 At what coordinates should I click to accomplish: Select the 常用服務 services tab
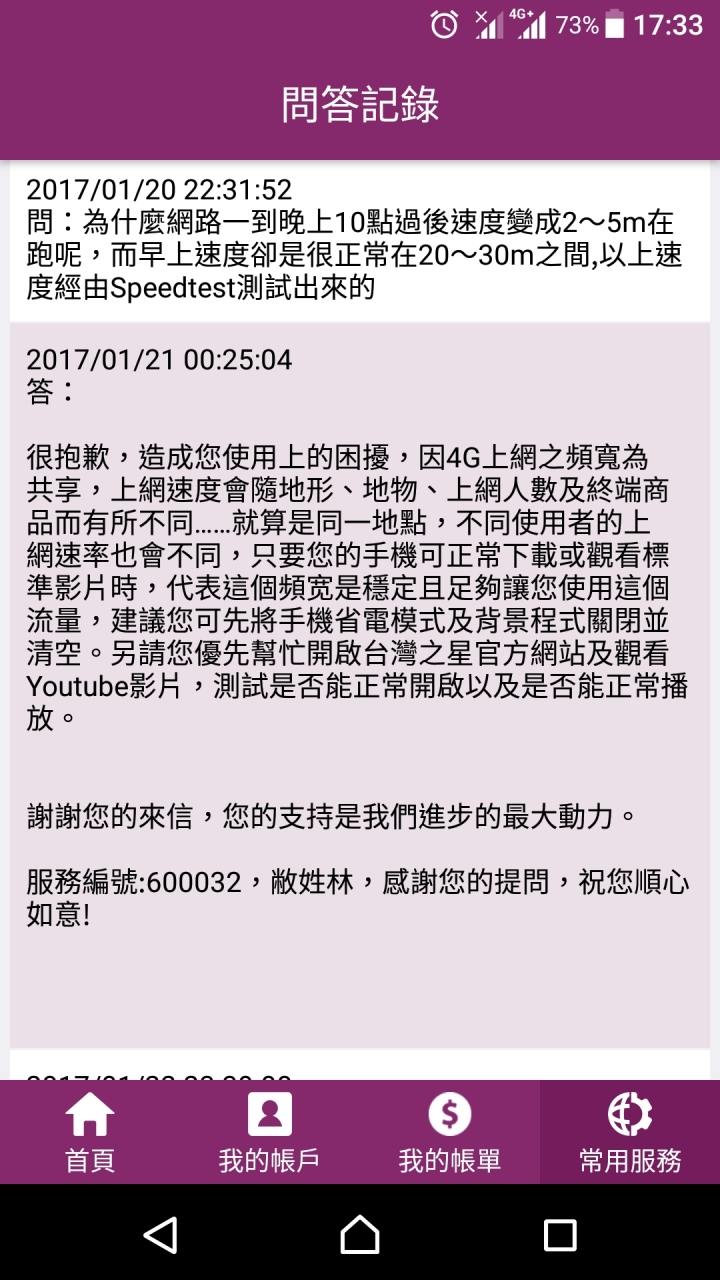630,1132
